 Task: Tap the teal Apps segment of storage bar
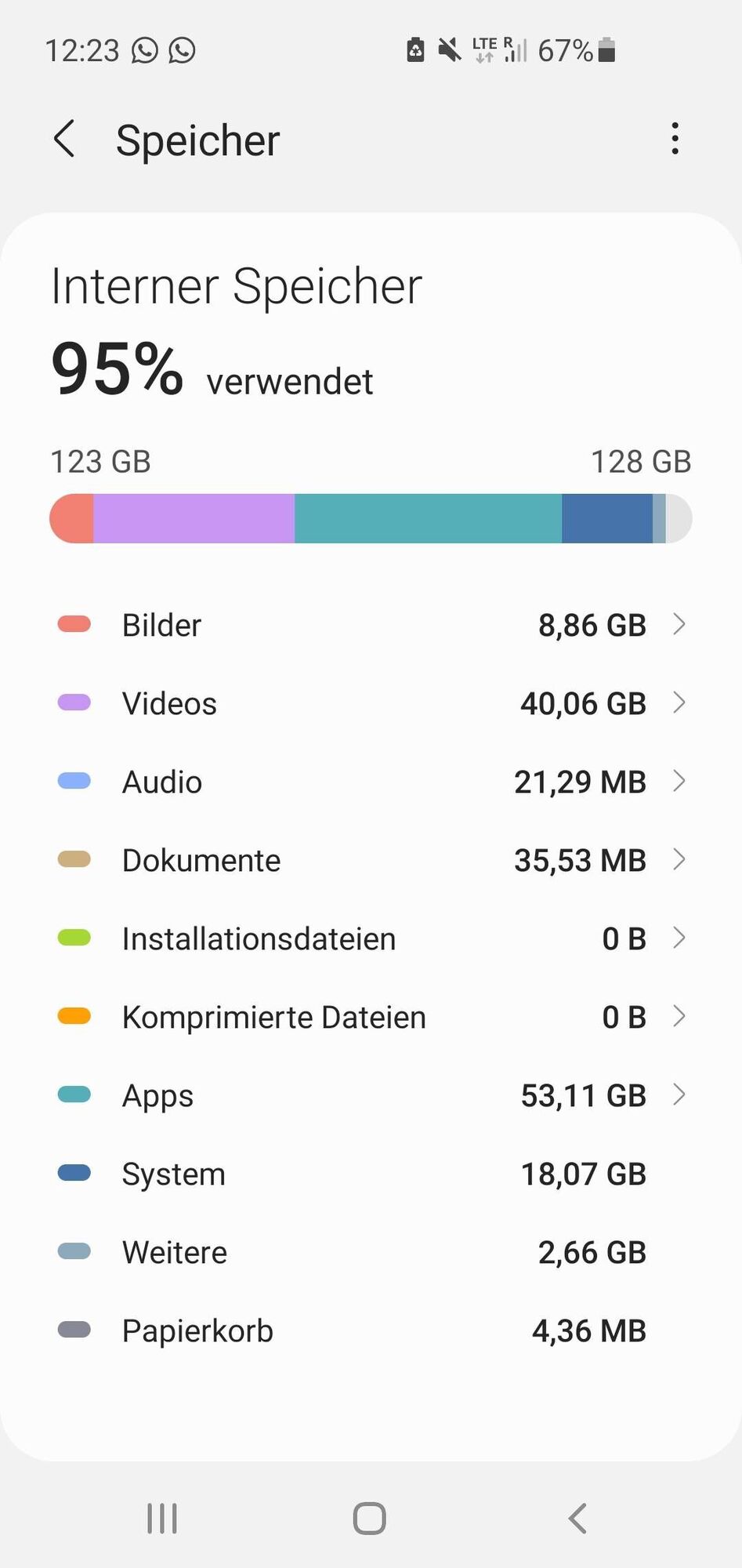point(427,517)
